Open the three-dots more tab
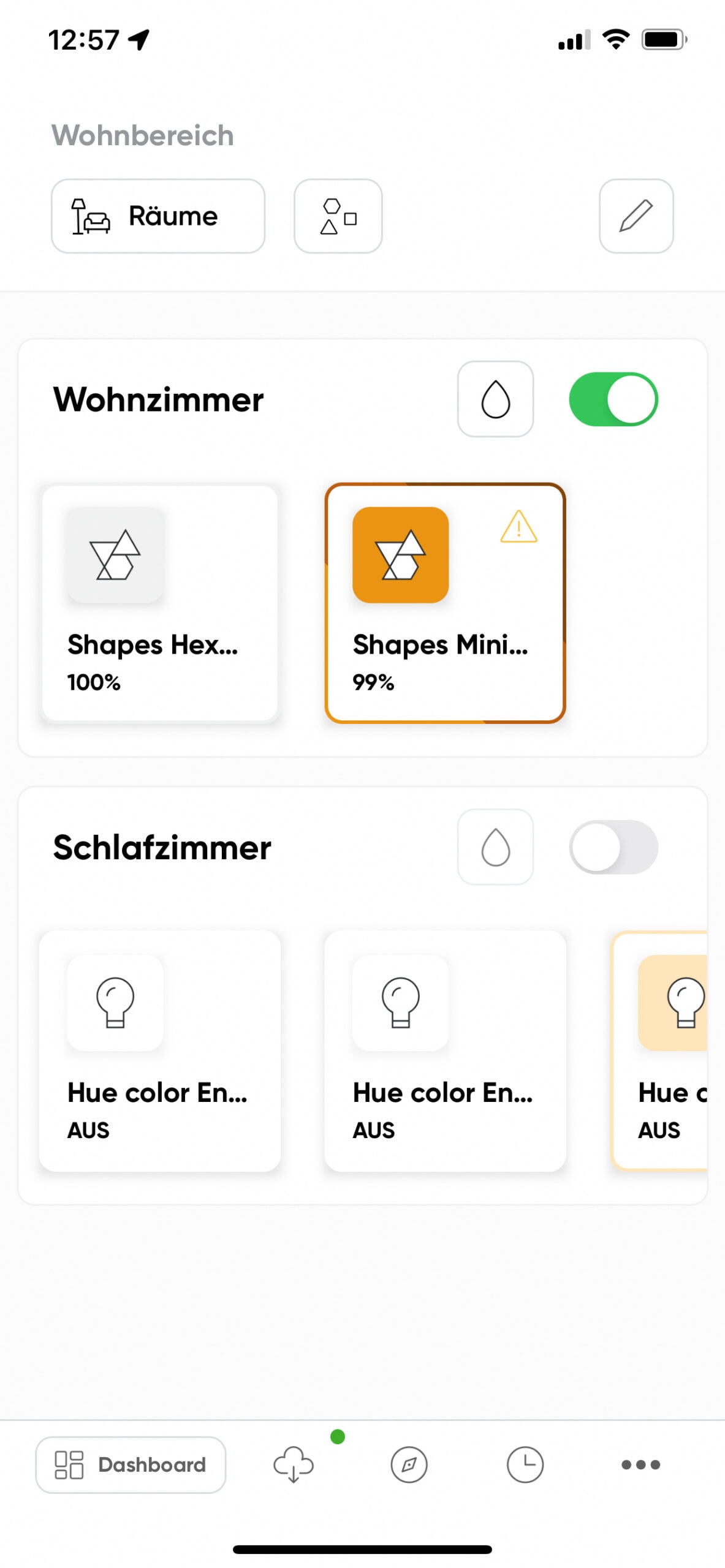The width and height of the screenshot is (725, 1568). coord(640,1464)
